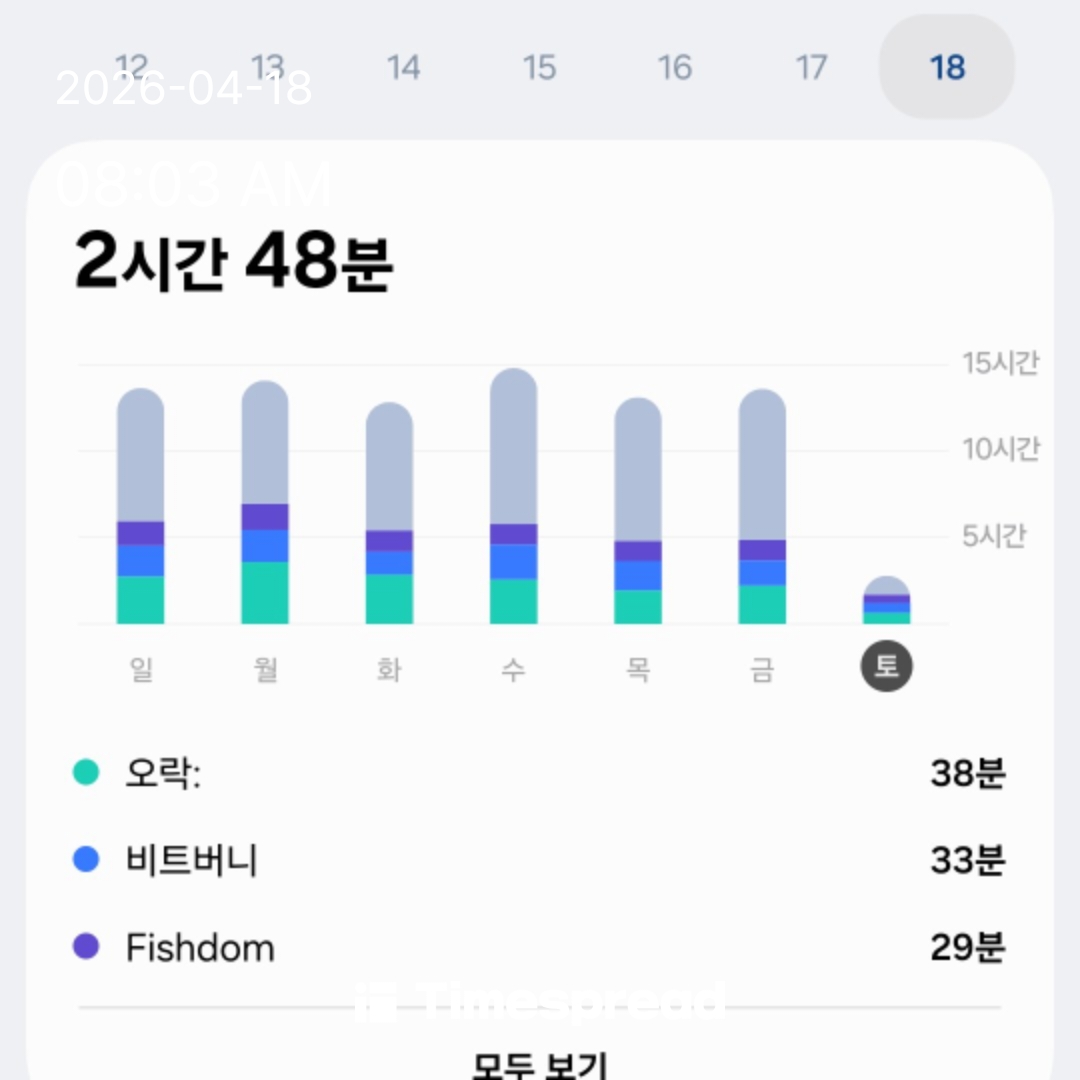Tap the selected date 18
Viewport: 1080px width, 1080px height.
(946, 68)
